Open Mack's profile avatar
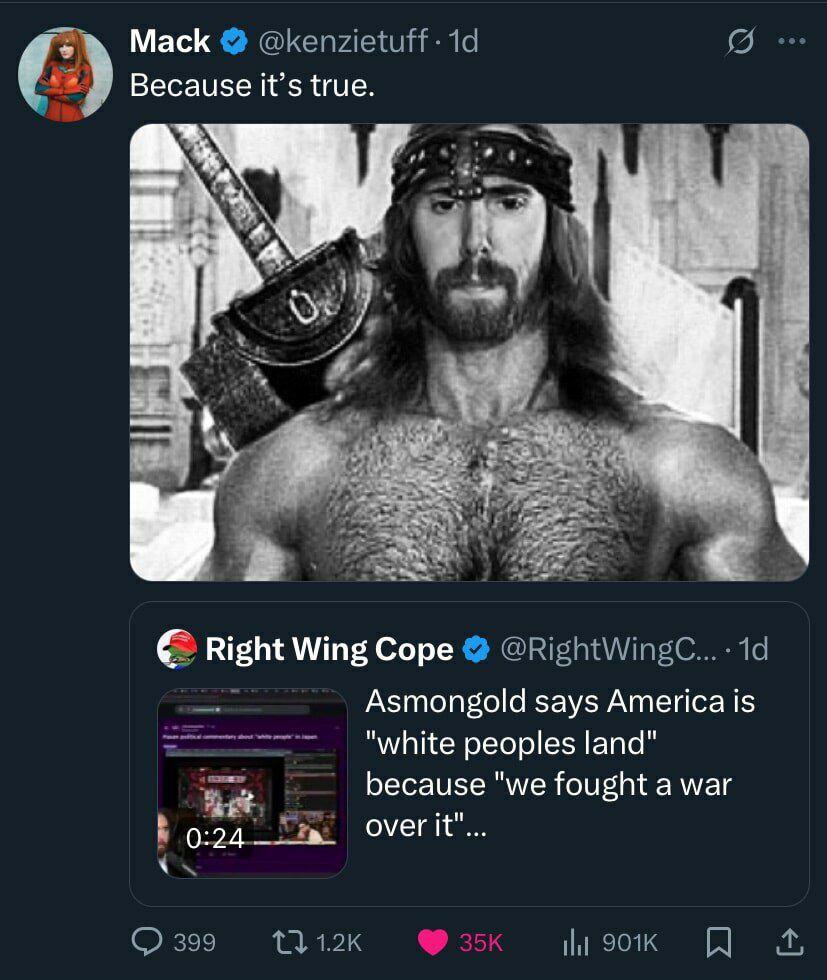 pos(66,74)
